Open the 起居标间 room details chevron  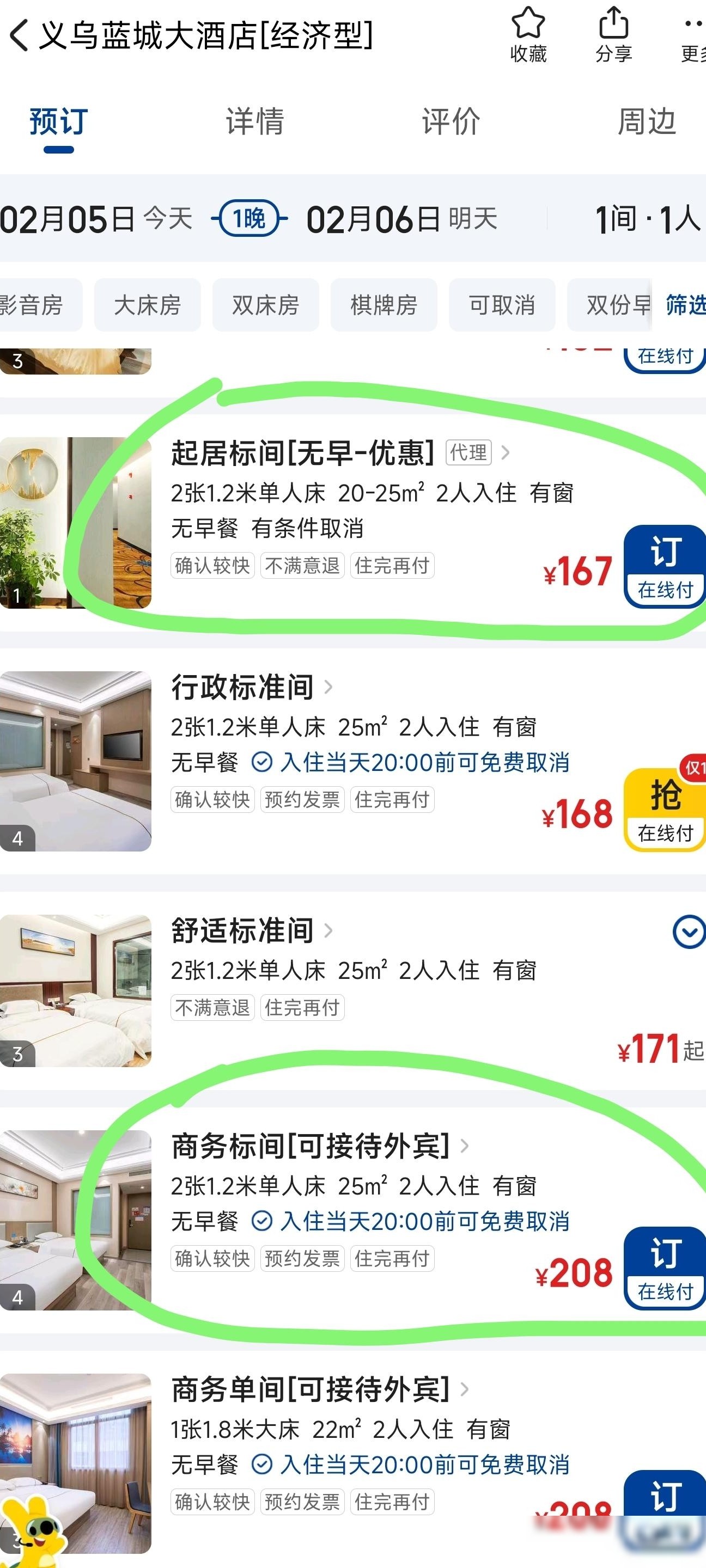pyautogui.click(x=505, y=452)
